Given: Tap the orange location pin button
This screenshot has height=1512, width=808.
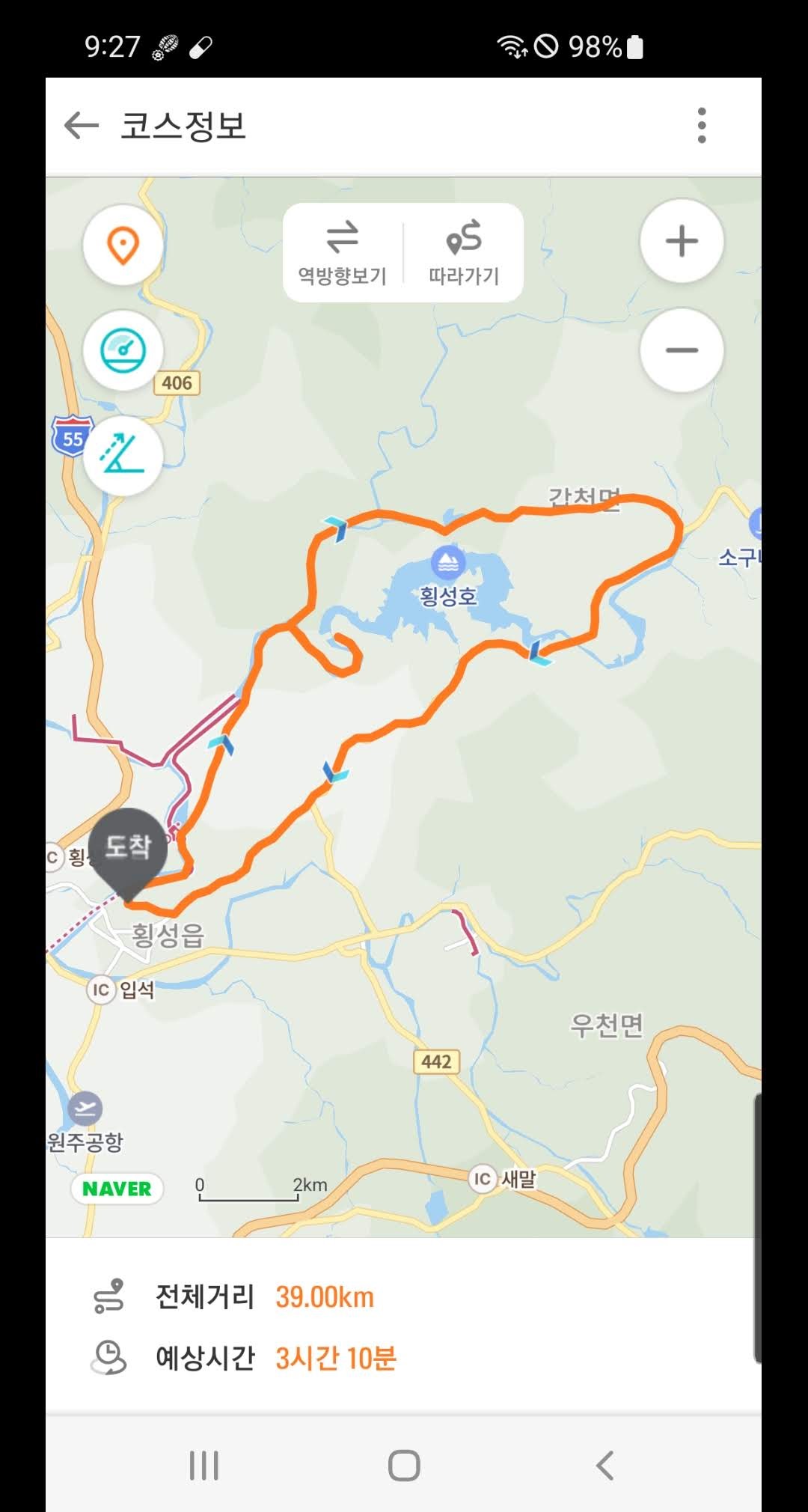Looking at the screenshot, I should (123, 245).
